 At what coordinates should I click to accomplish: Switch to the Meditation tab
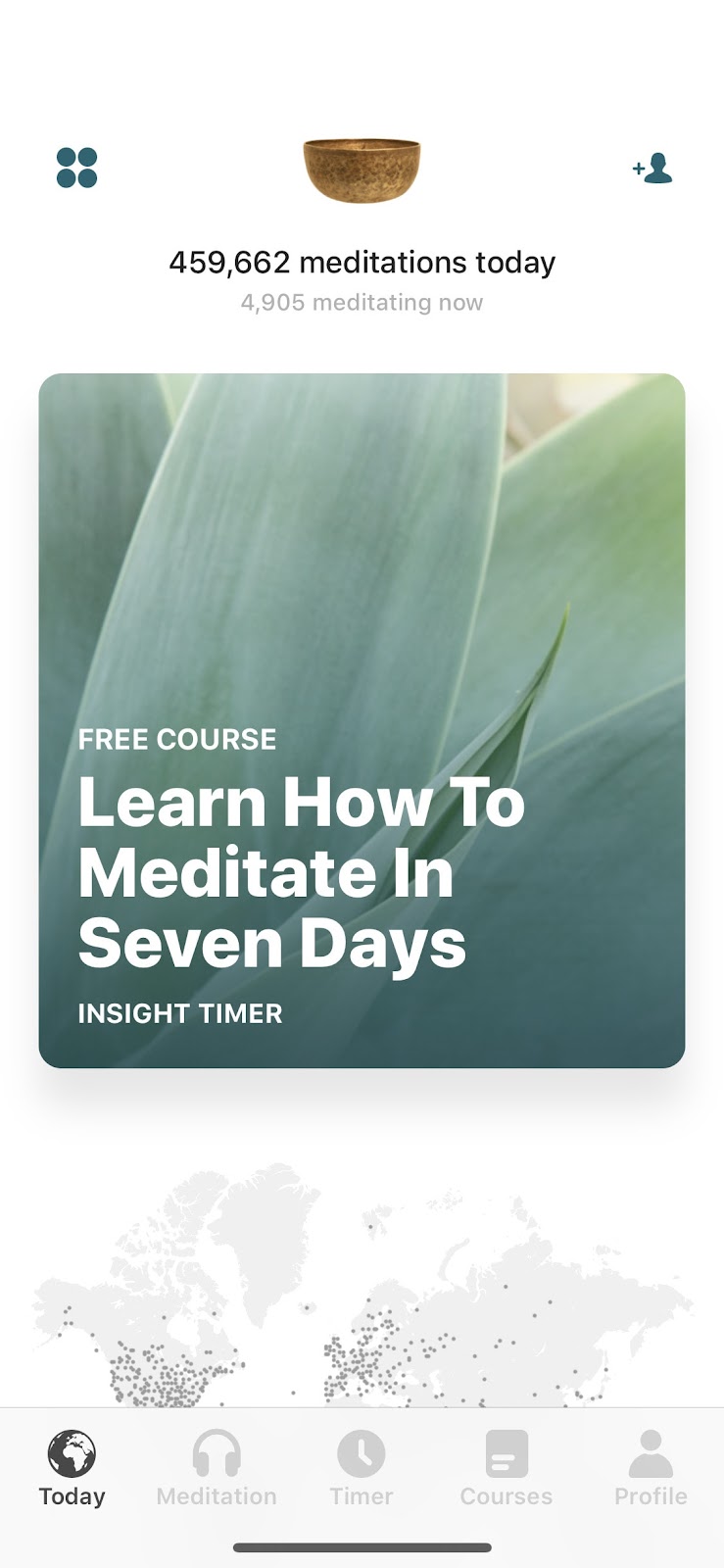pos(217,1467)
